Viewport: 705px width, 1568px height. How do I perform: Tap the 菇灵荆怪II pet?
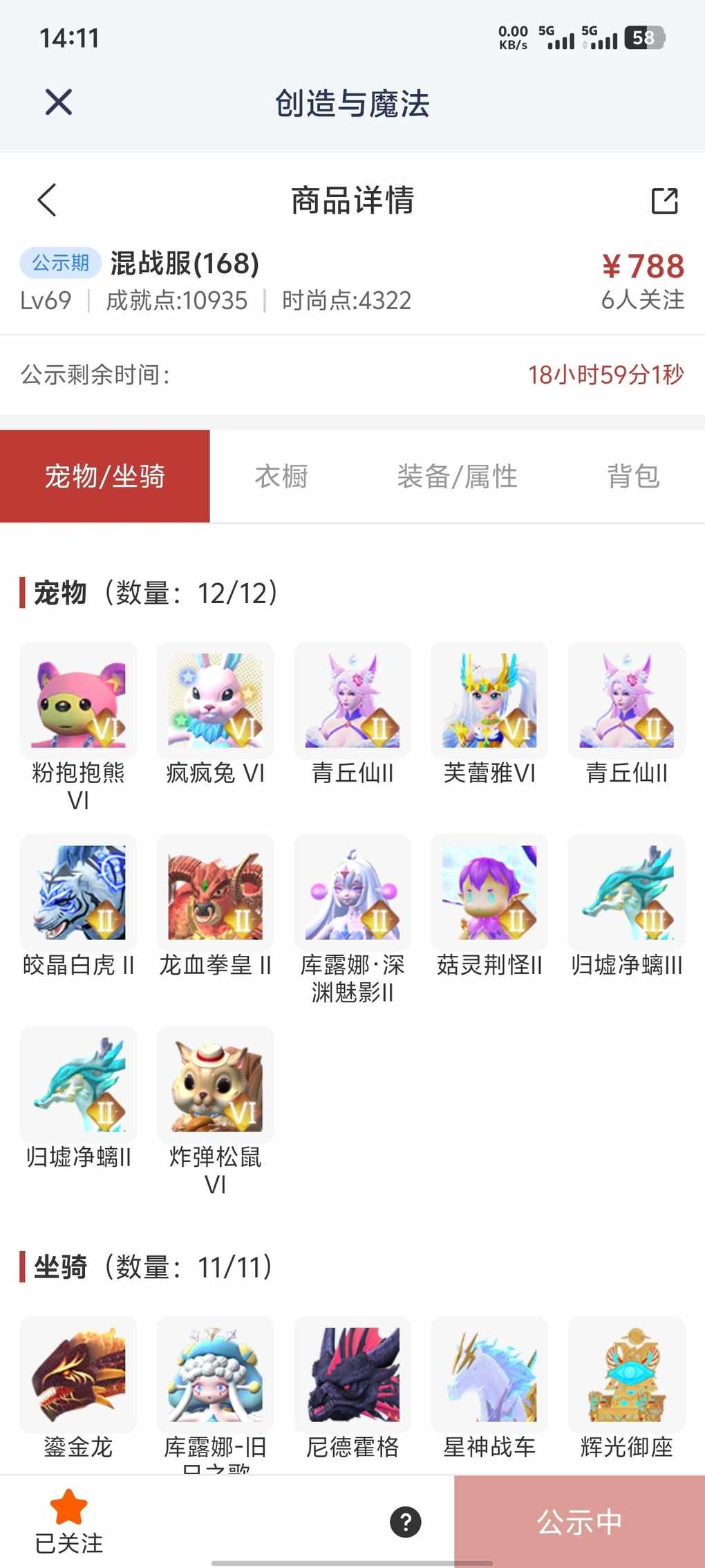[x=489, y=892]
